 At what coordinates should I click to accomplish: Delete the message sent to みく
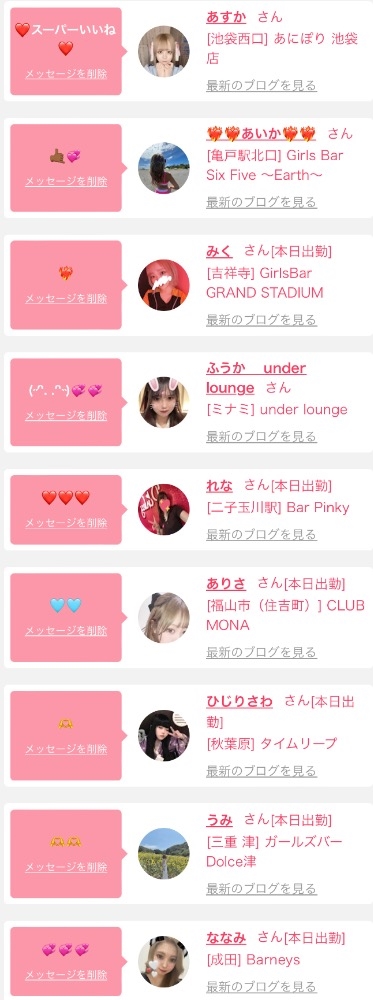[66, 298]
